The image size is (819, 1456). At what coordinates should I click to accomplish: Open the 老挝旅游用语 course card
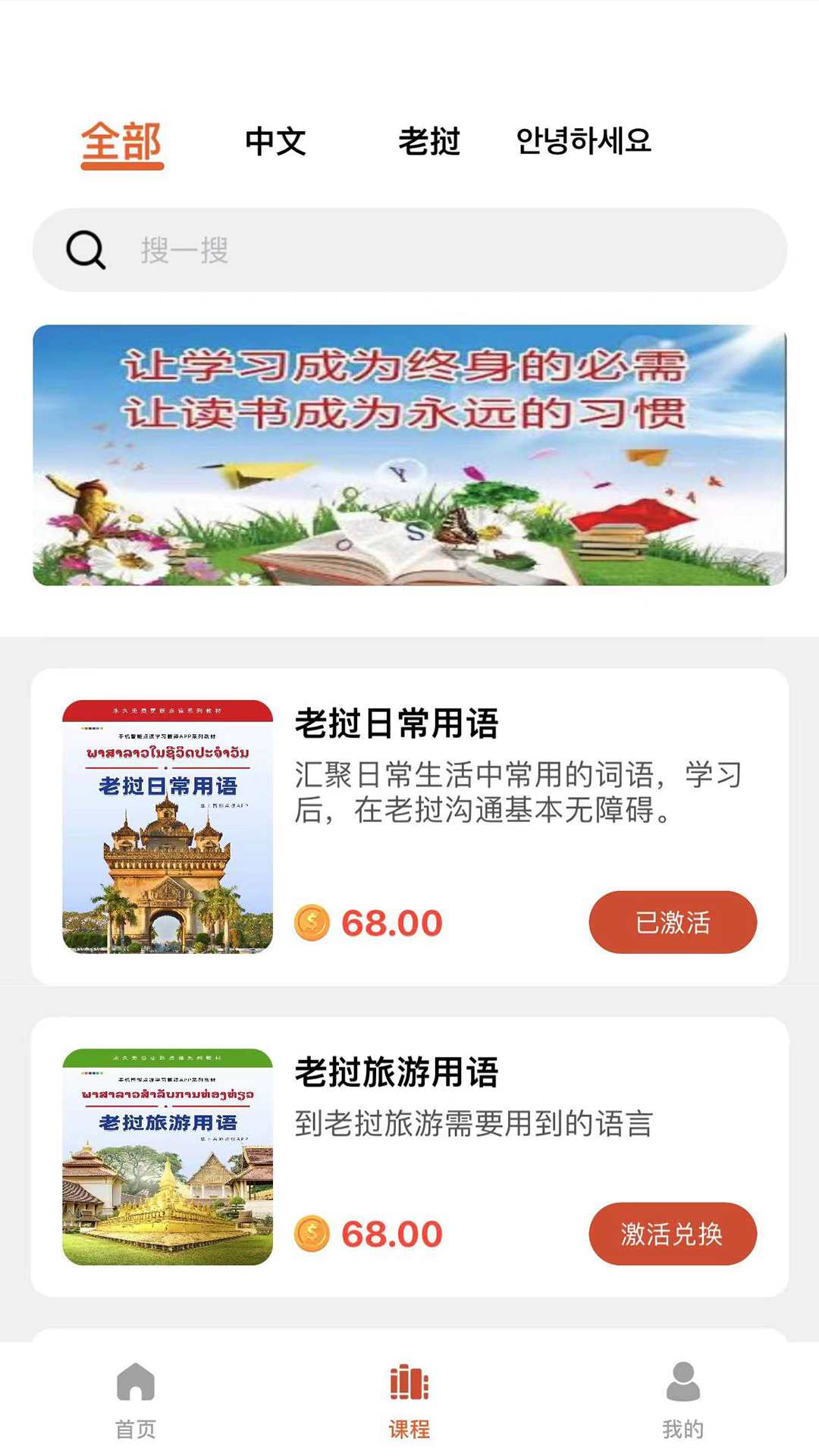[x=409, y=1156]
